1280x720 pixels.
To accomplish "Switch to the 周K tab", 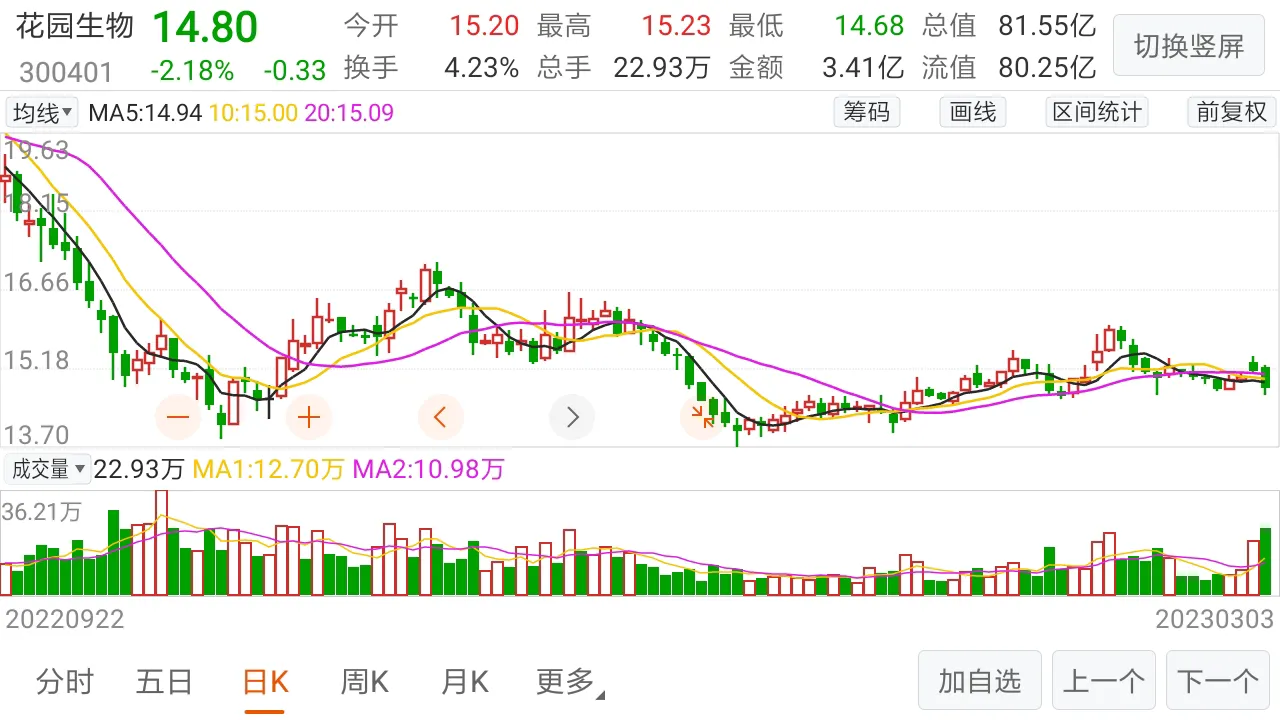I will [364, 682].
